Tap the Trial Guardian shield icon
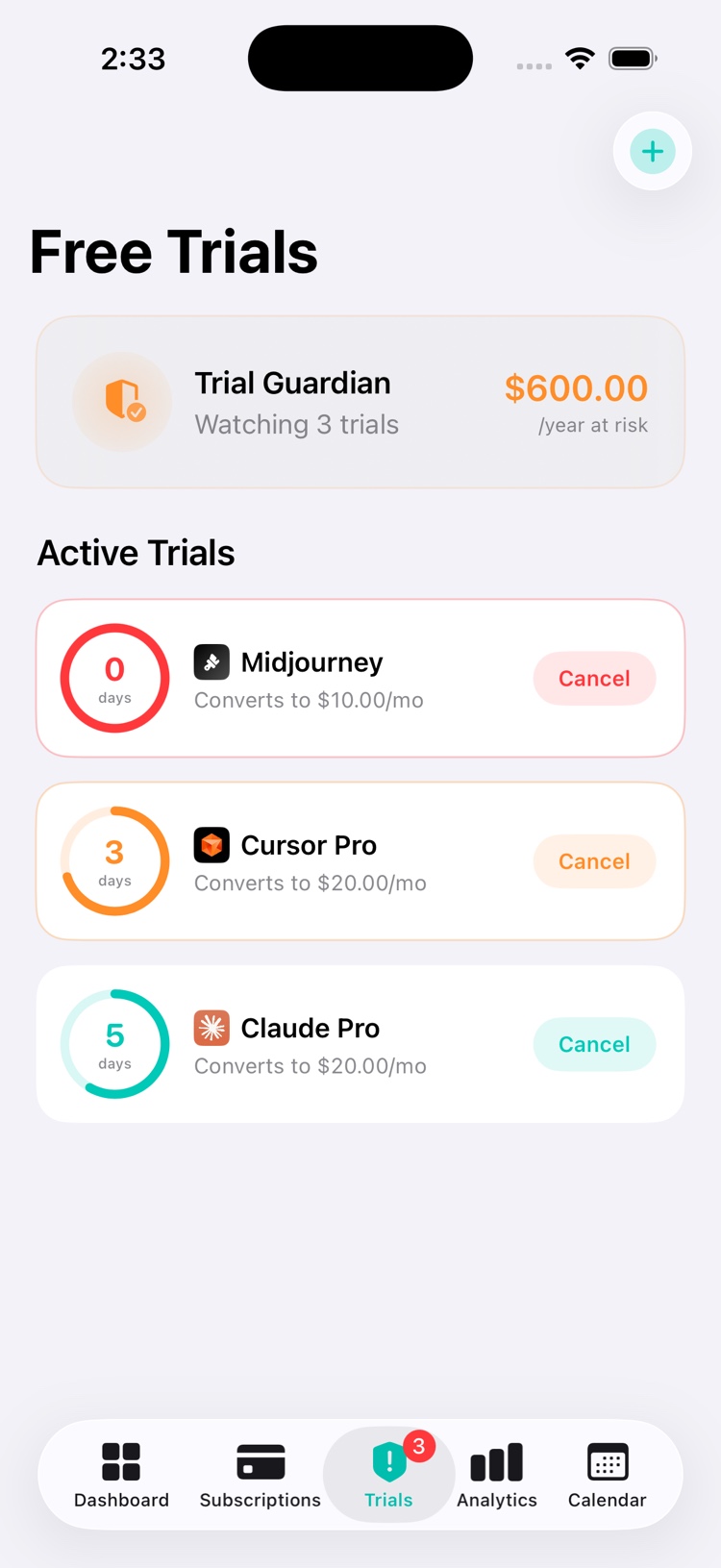This screenshot has height=1568, width=721. [x=122, y=401]
